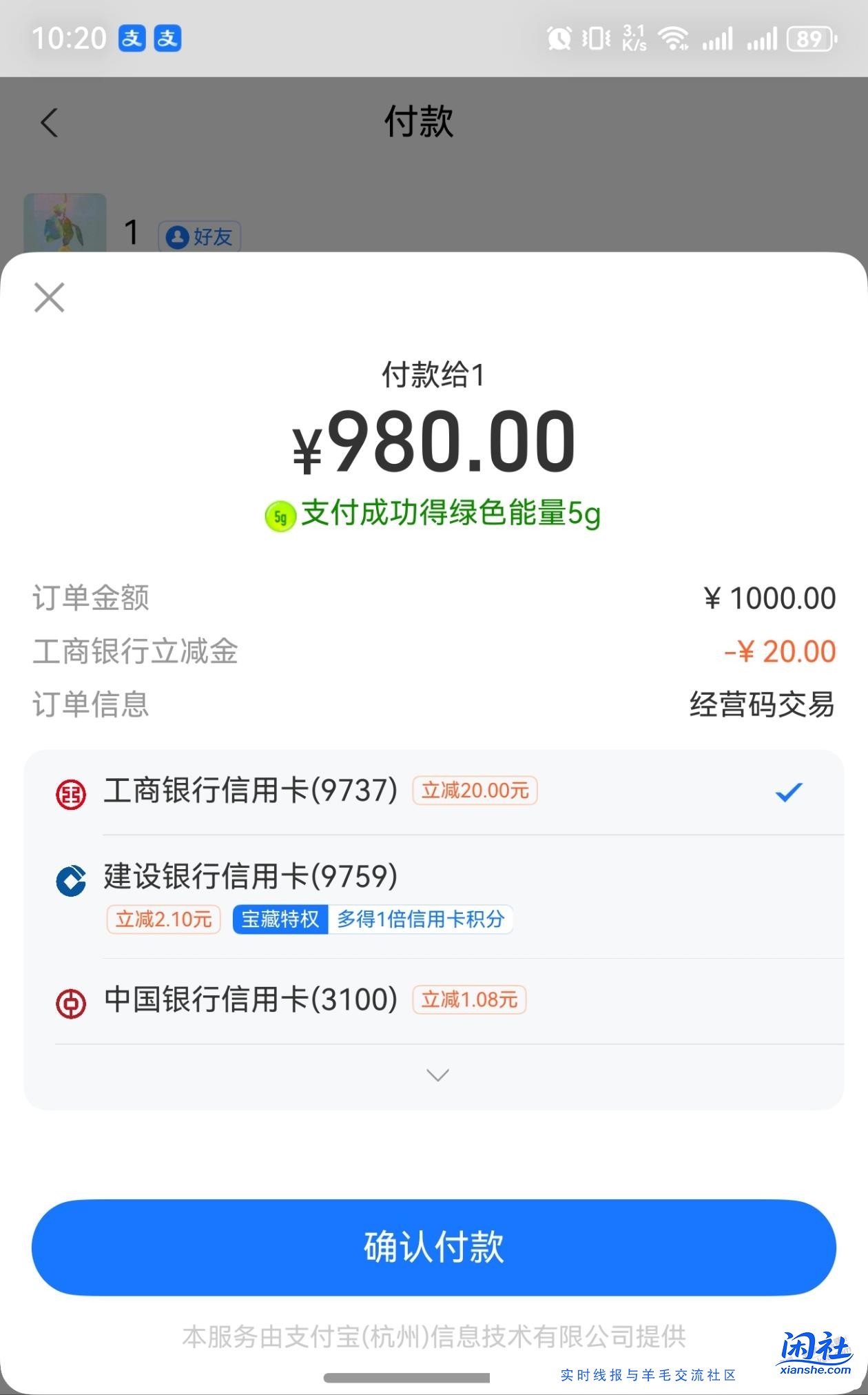
Task: Tap the 立减20.00元 discount tag
Action: [475, 791]
